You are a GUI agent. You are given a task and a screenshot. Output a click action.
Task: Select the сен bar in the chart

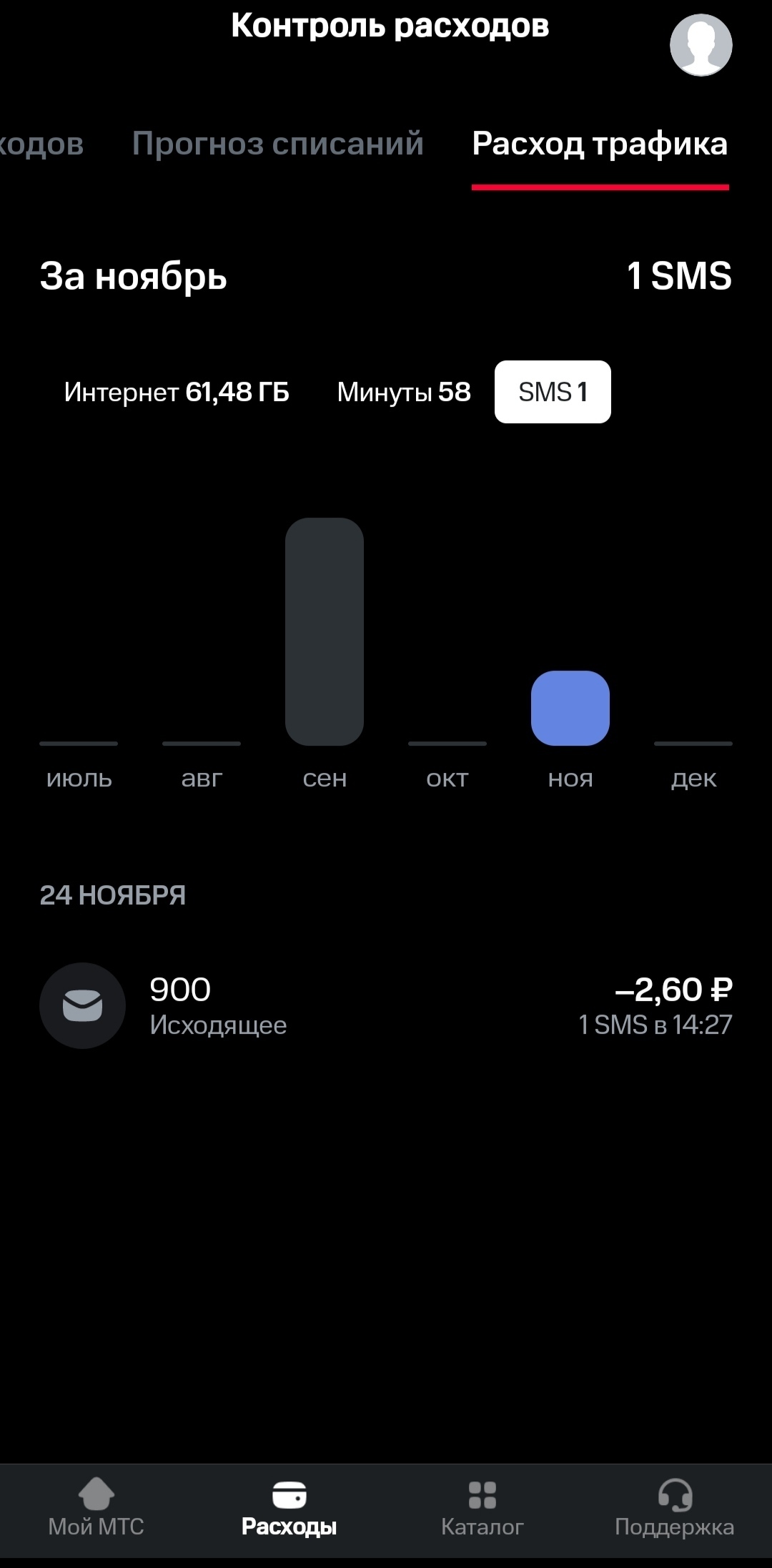tap(325, 632)
